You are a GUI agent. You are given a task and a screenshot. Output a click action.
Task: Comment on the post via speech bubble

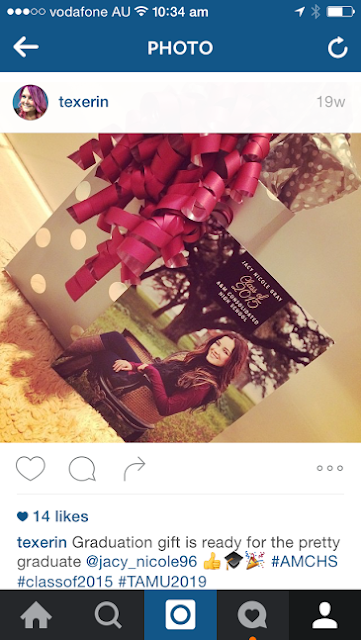82,469
